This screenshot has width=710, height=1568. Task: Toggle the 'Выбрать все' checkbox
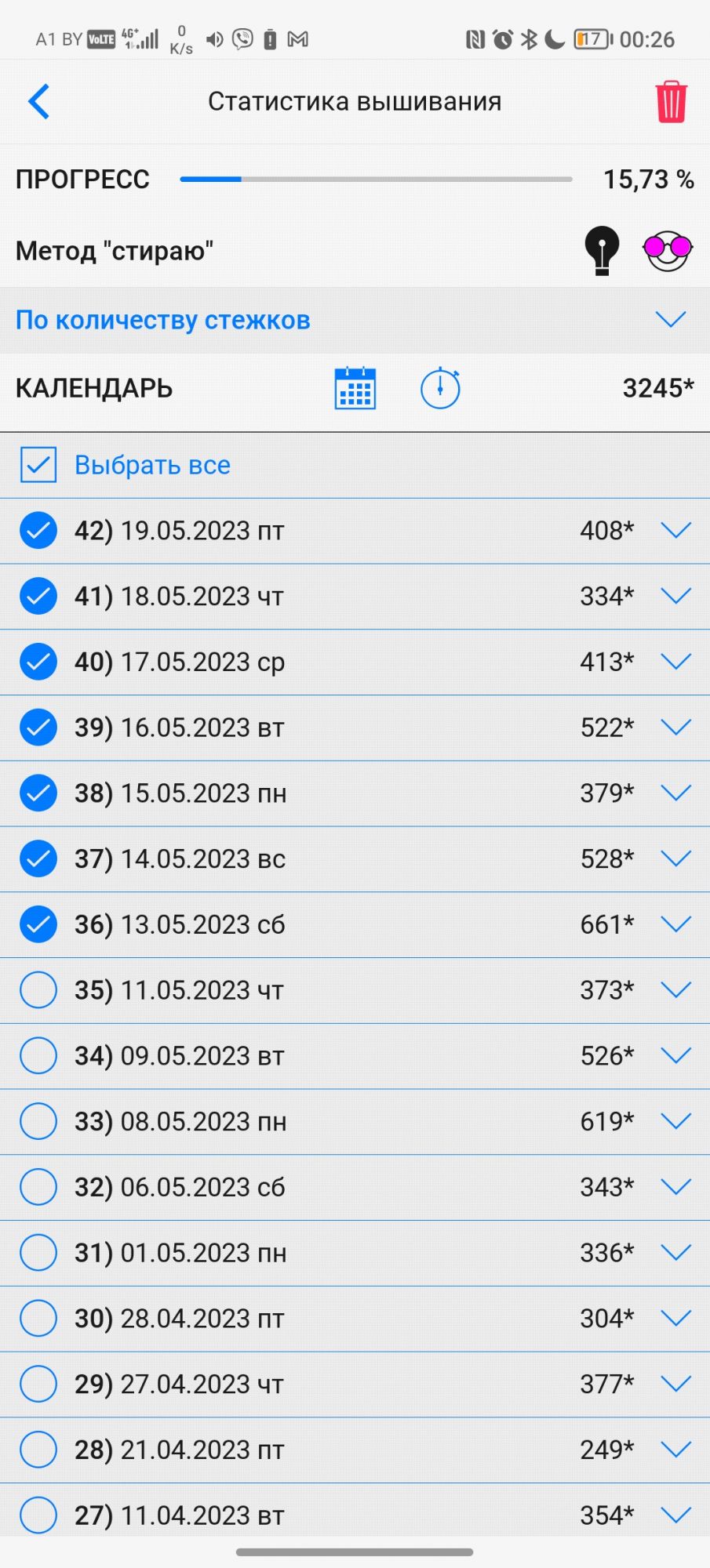coord(38,465)
